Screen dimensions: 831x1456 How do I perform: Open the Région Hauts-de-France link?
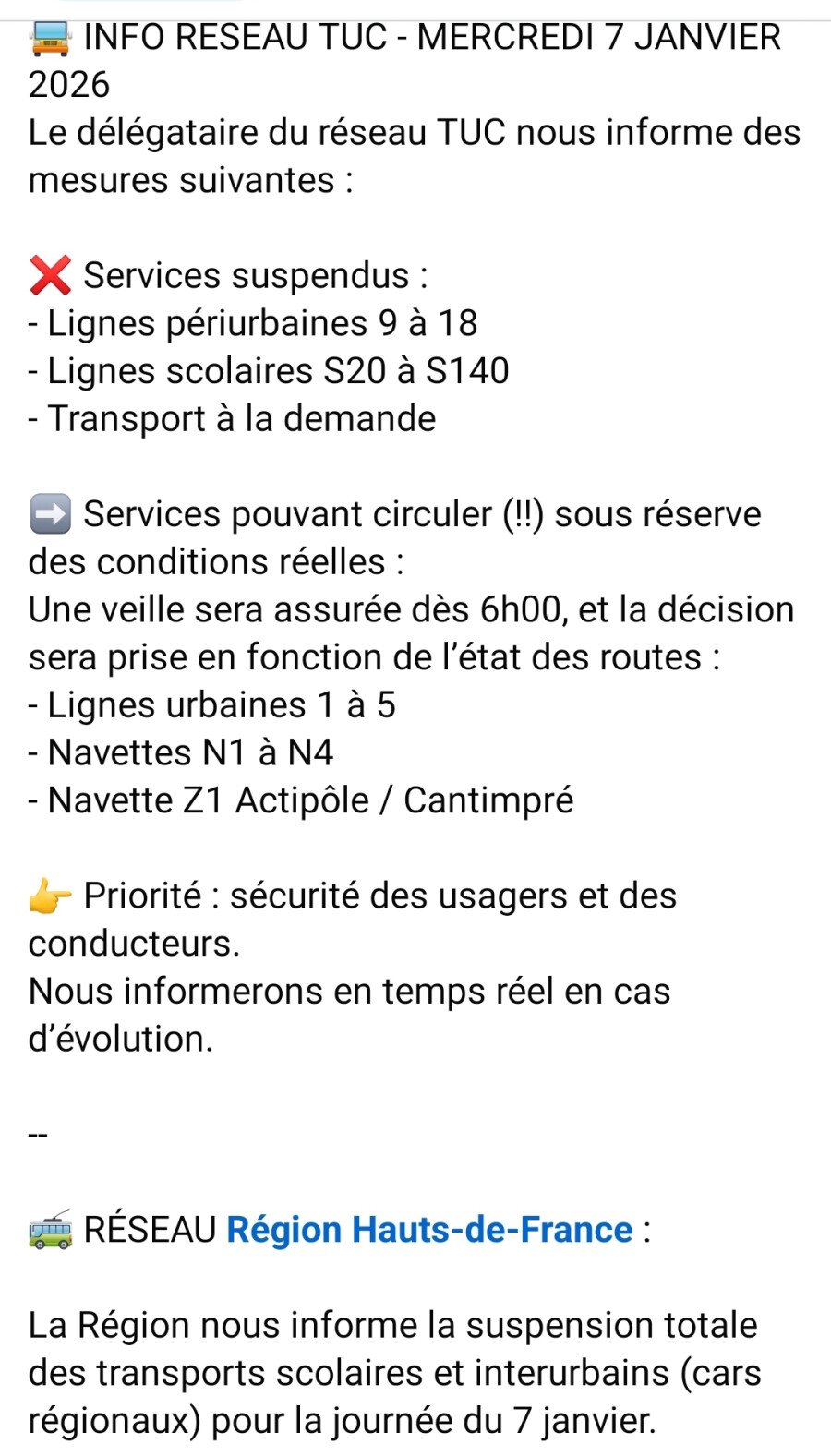tap(429, 1230)
